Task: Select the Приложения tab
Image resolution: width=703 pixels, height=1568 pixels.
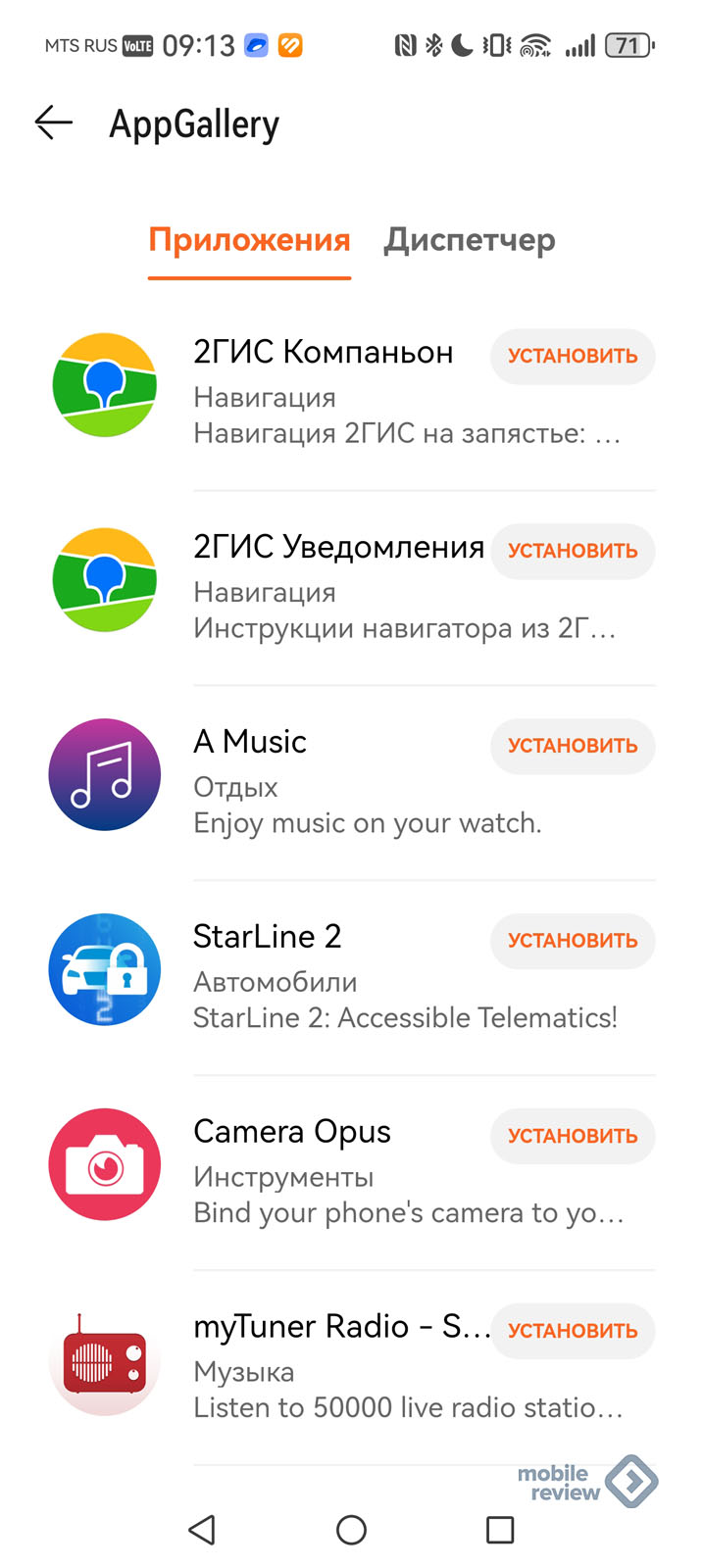Action: [249, 240]
